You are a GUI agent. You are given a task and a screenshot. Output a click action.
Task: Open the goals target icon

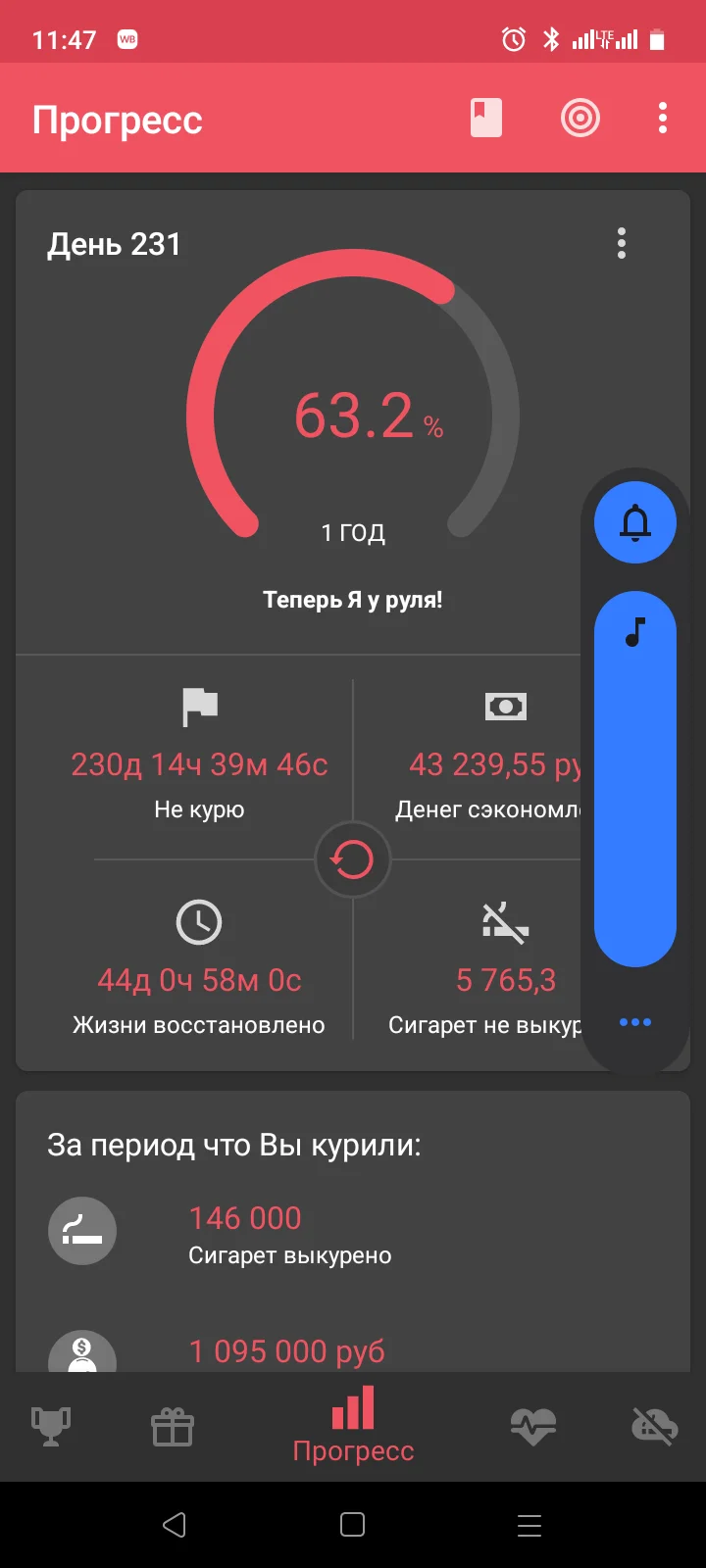[580, 118]
